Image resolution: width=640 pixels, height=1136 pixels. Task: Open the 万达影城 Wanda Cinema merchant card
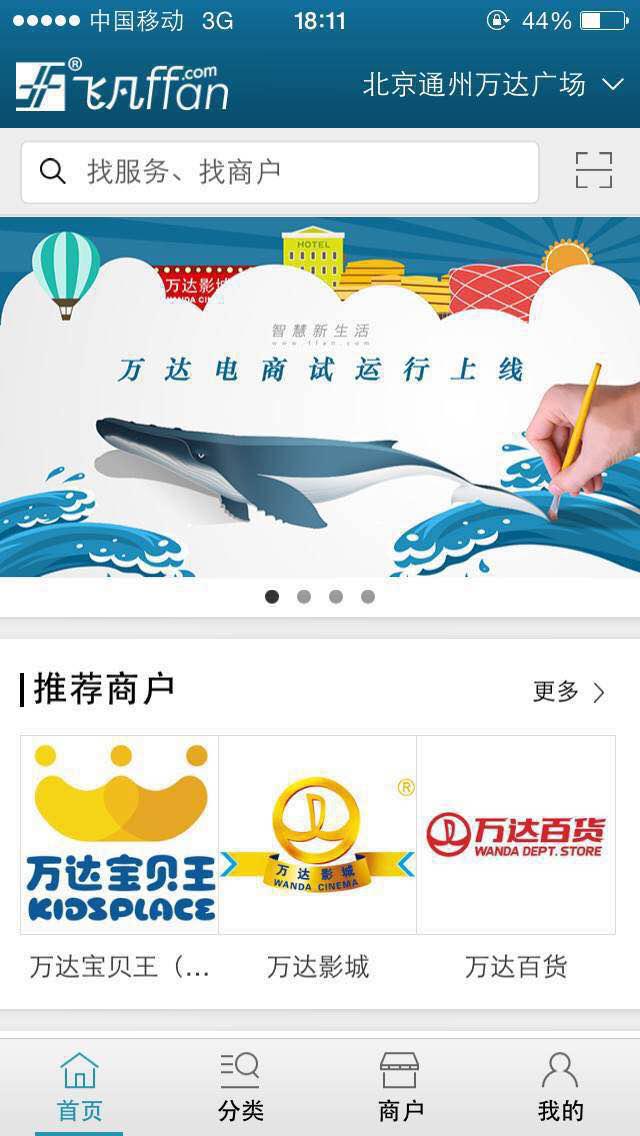(318, 836)
